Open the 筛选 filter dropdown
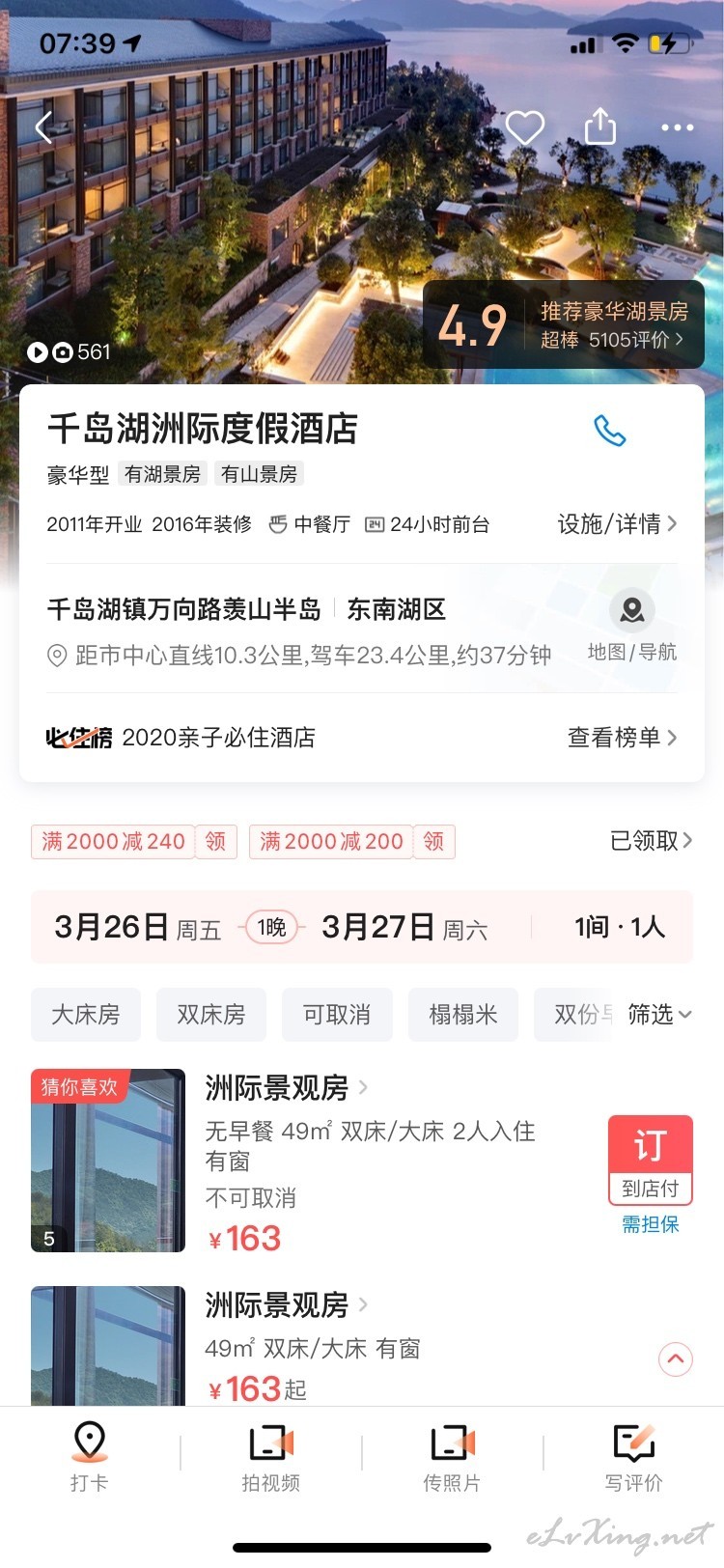724x1568 pixels. tap(660, 1014)
